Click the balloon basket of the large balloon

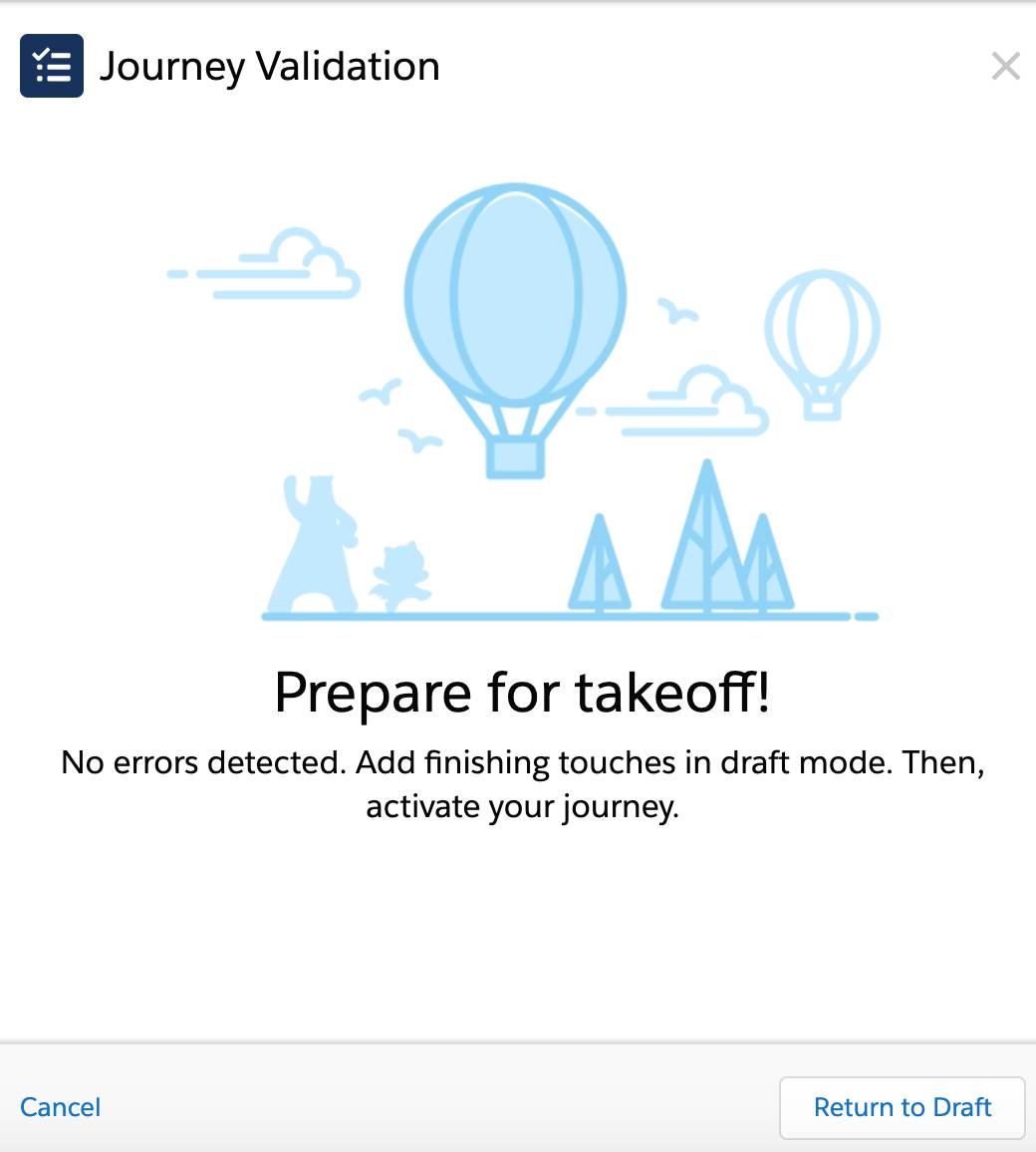tap(514, 458)
